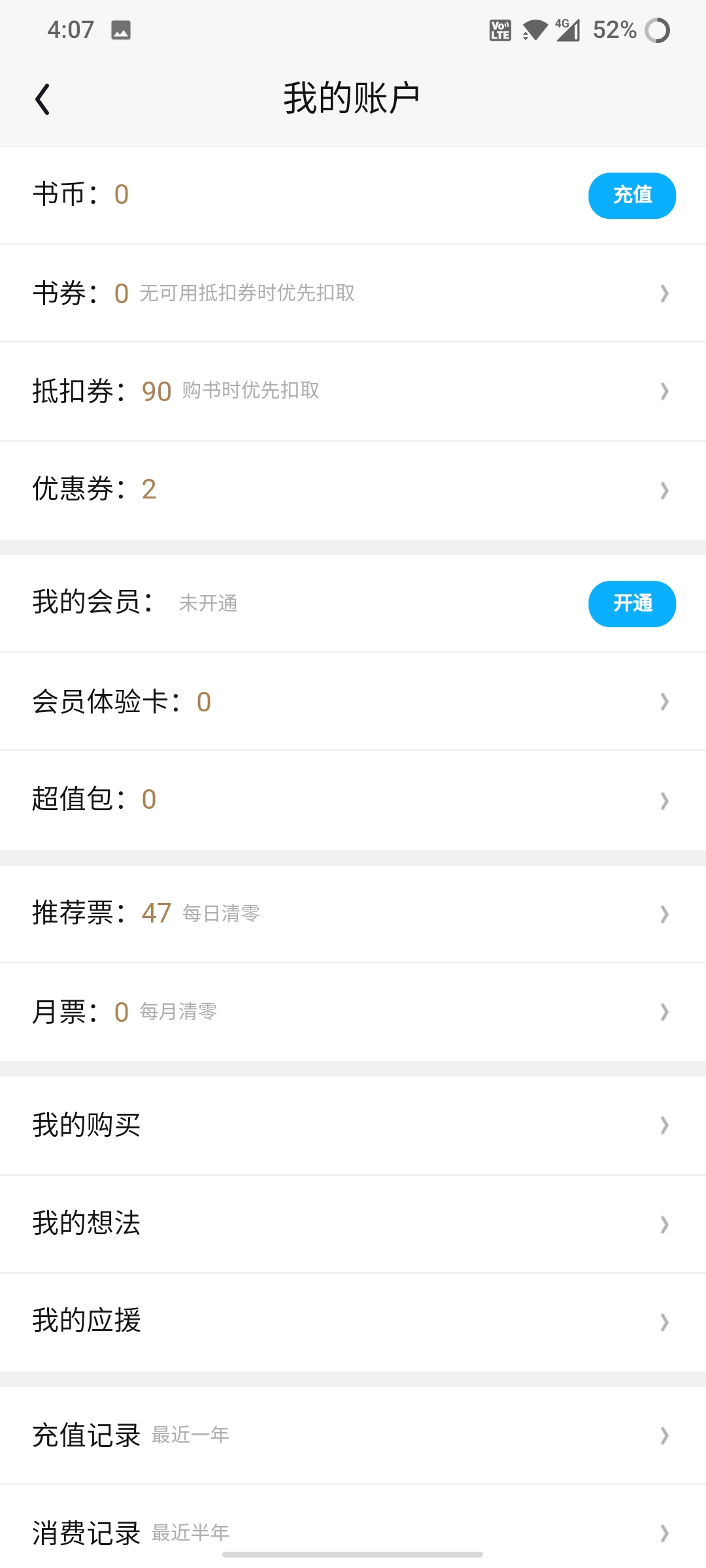Open the 超值包 row

(x=353, y=800)
